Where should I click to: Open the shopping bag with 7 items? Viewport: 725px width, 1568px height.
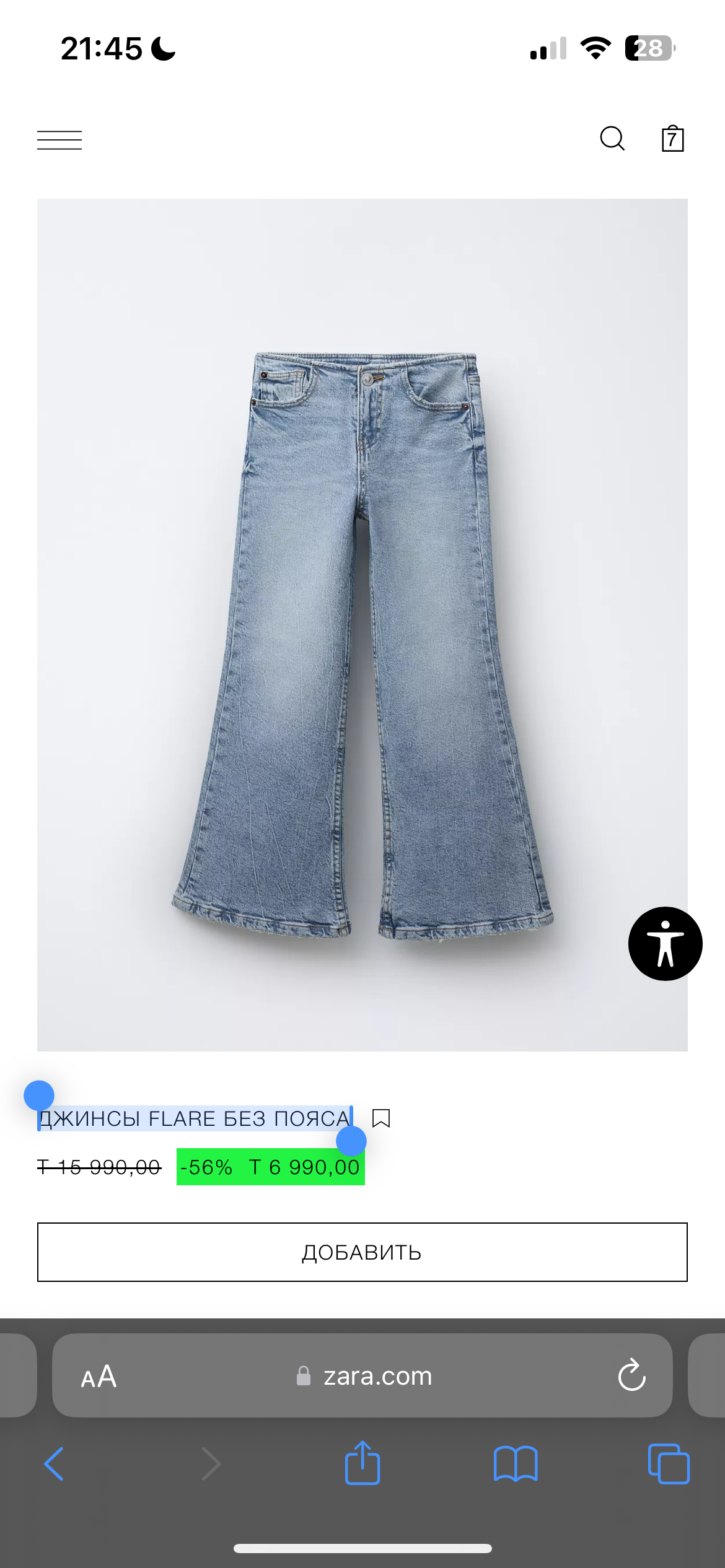672,139
